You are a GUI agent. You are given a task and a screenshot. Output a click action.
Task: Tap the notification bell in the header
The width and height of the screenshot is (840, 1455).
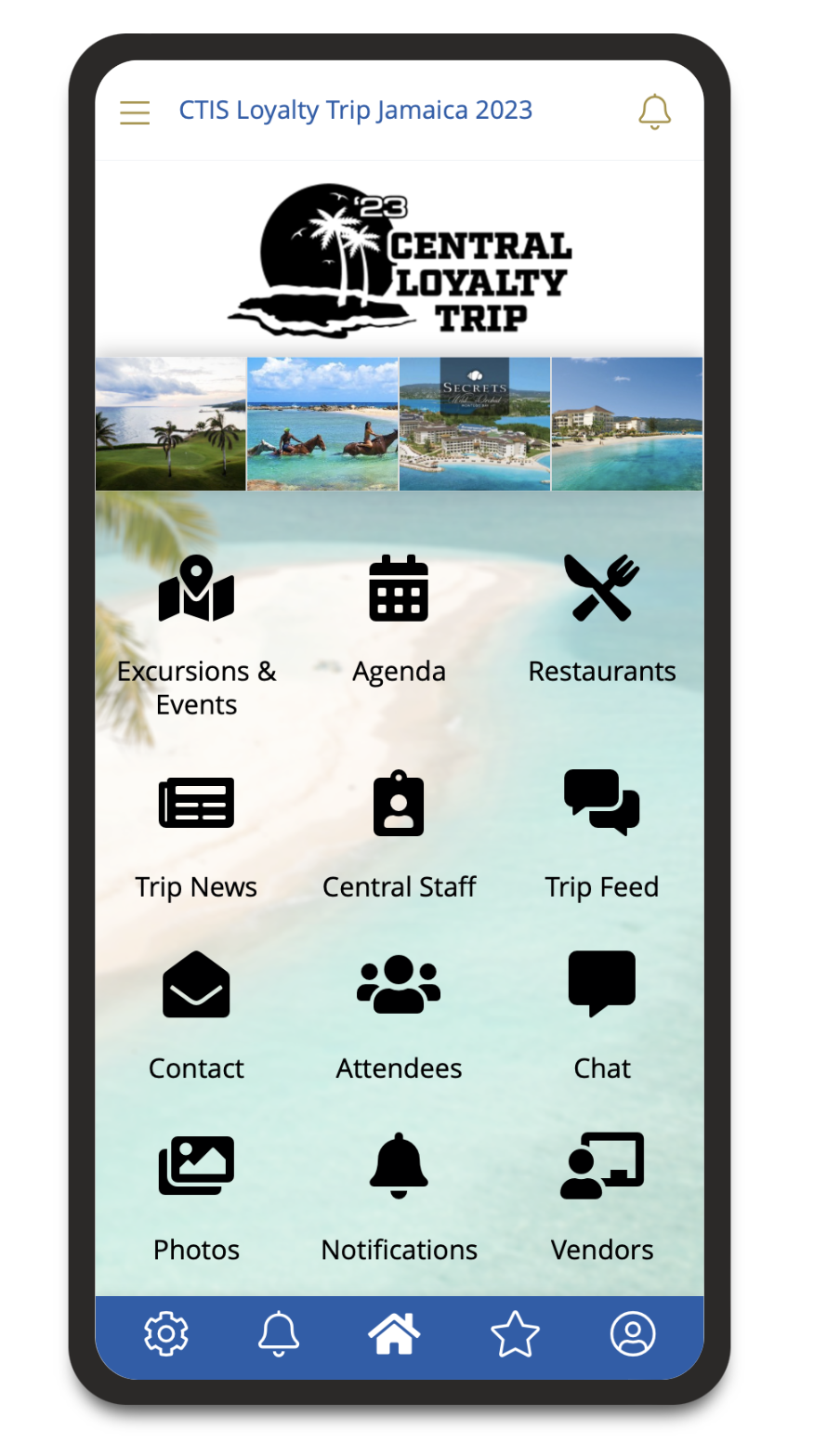(654, 111)
